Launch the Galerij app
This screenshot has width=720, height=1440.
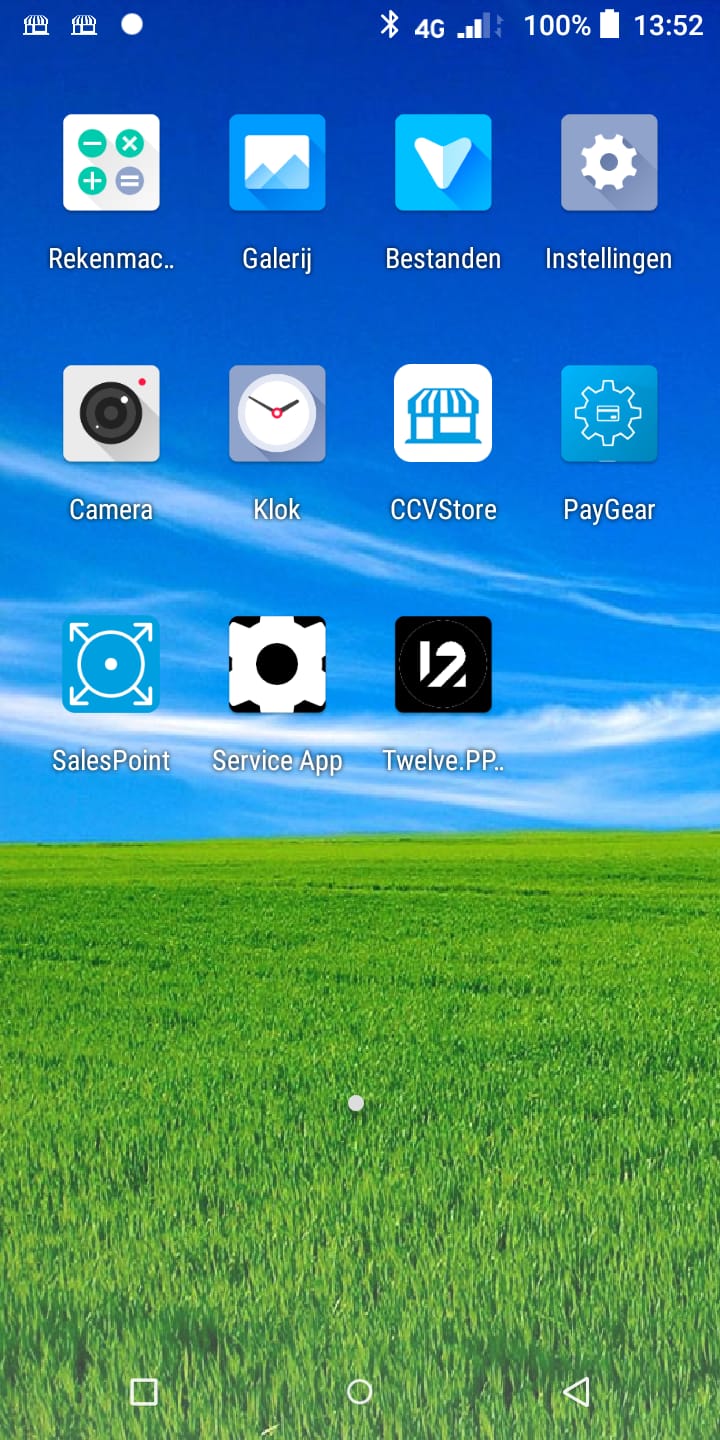click(277, 163)
